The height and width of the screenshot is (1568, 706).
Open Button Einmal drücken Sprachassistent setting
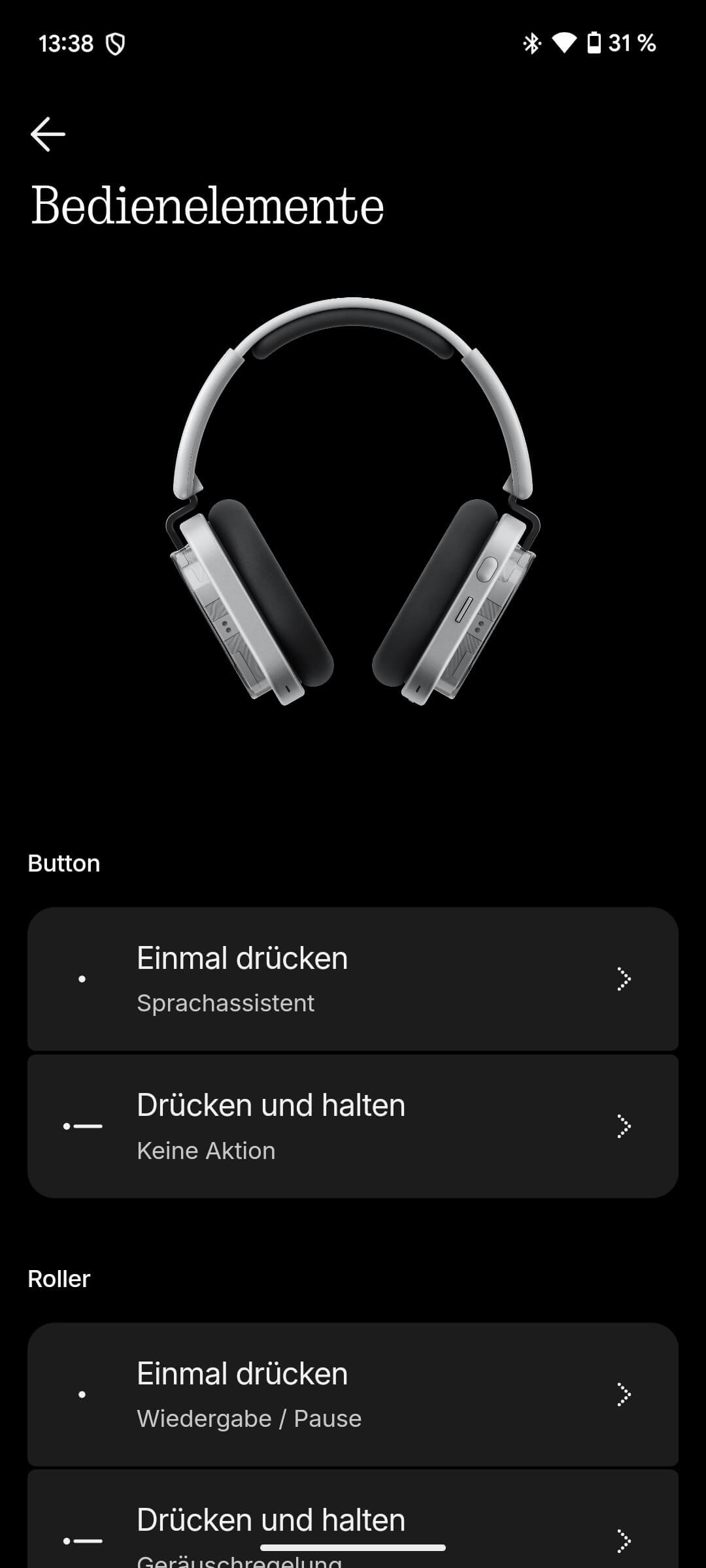(352, 979)
